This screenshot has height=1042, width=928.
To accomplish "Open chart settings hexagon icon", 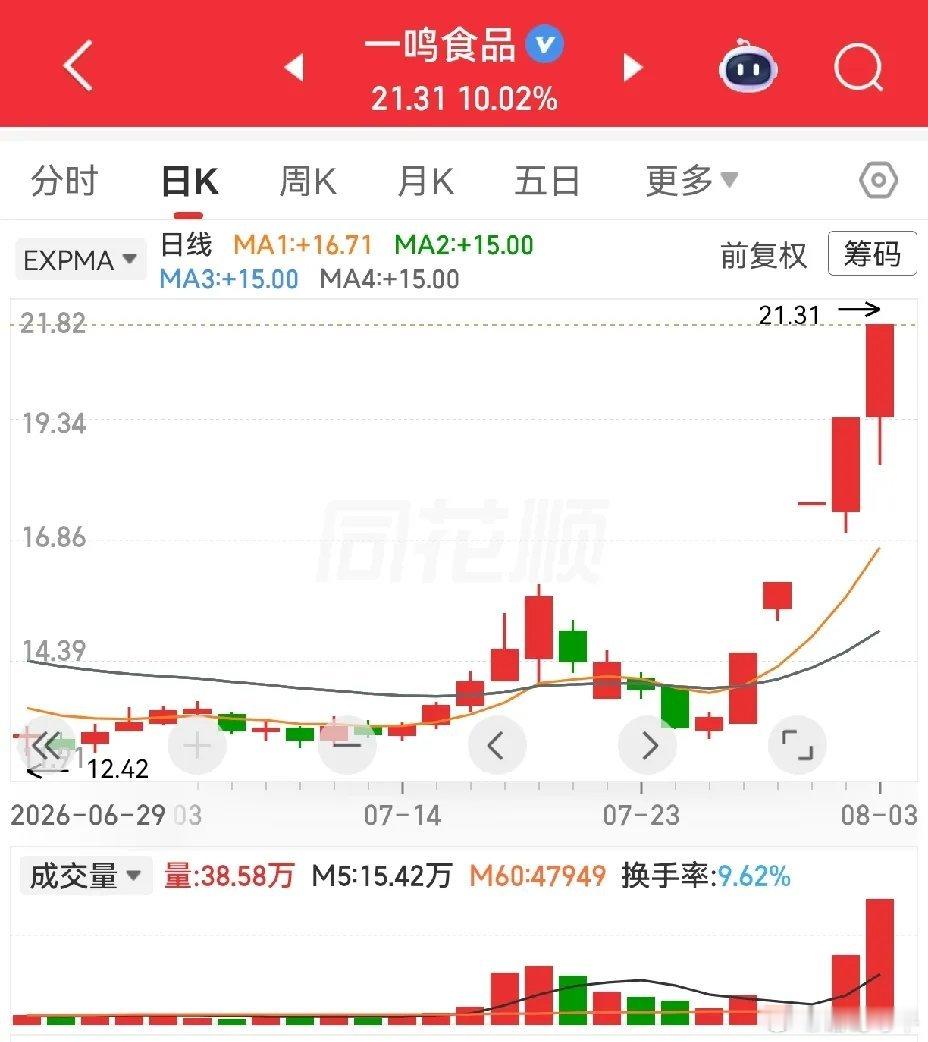I will point(878,180).
